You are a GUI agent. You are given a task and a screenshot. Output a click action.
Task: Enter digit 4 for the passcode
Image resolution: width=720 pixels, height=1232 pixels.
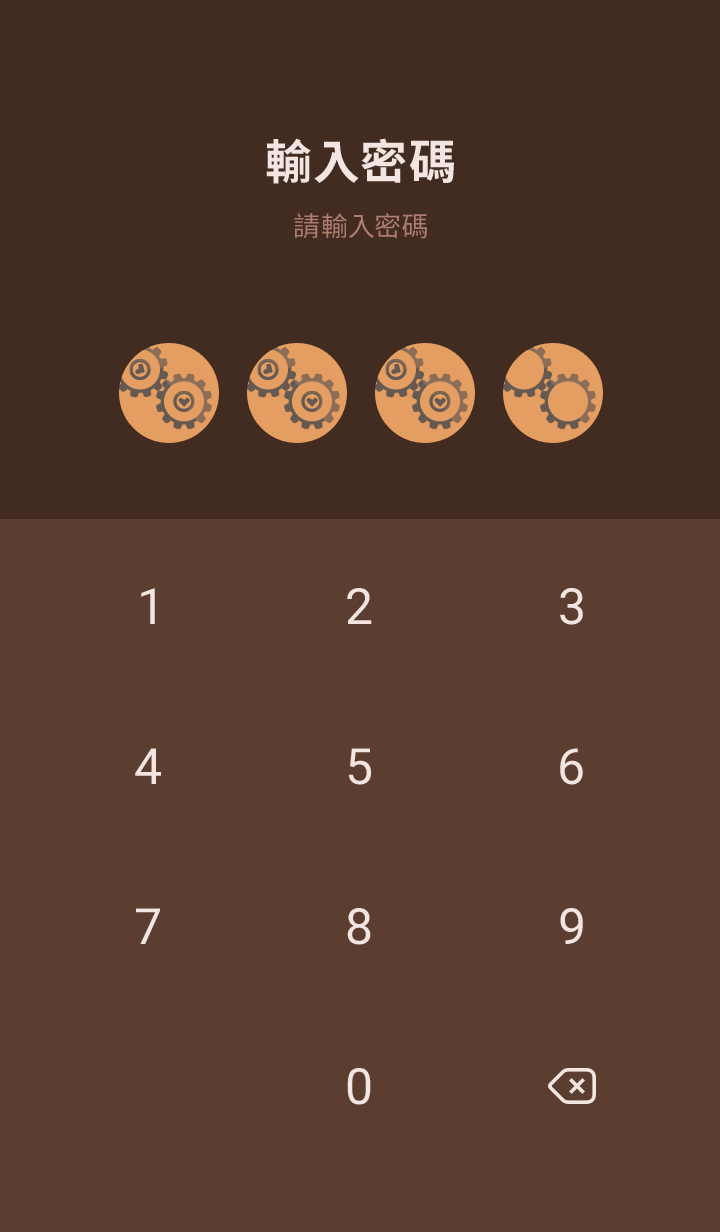148,767
